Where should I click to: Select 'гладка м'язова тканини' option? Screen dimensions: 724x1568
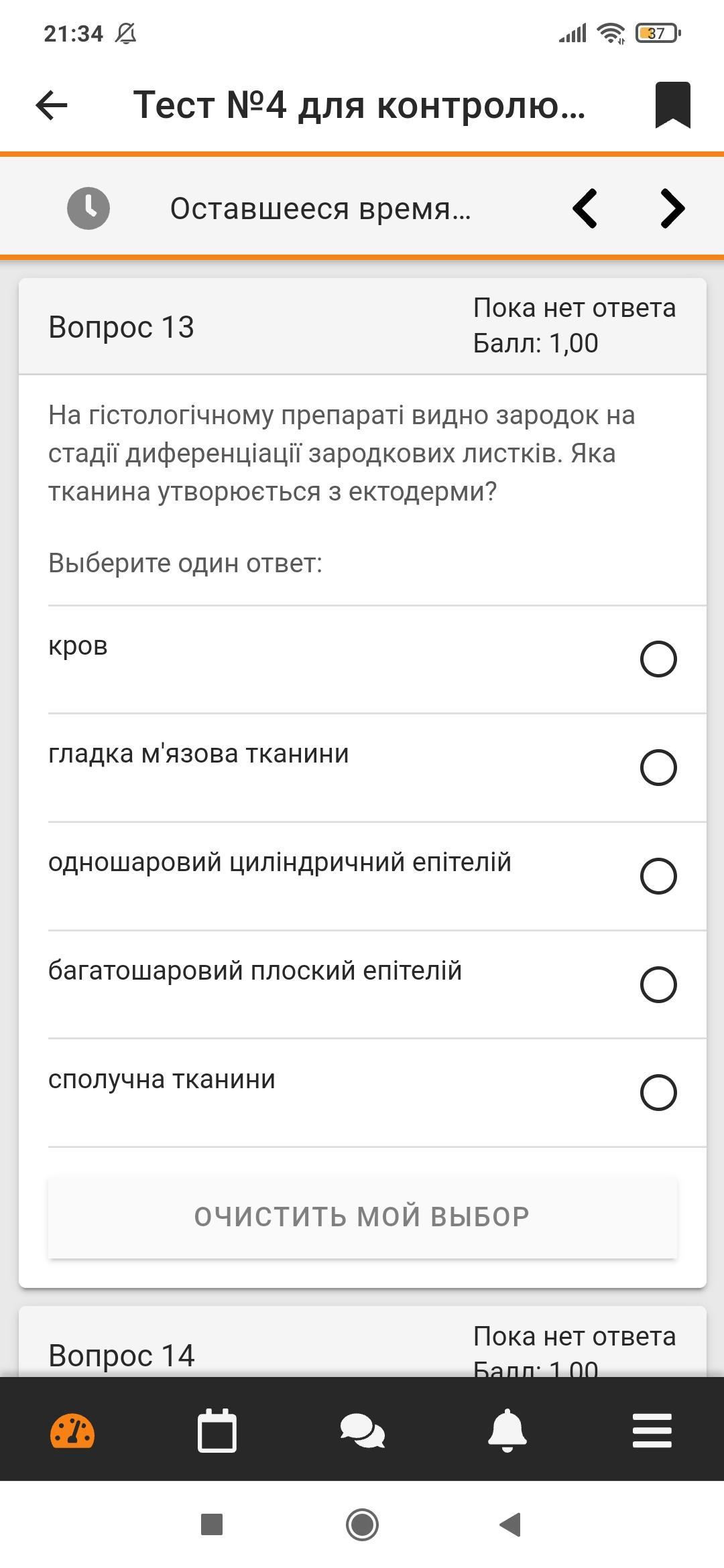(x=658, y=768)
